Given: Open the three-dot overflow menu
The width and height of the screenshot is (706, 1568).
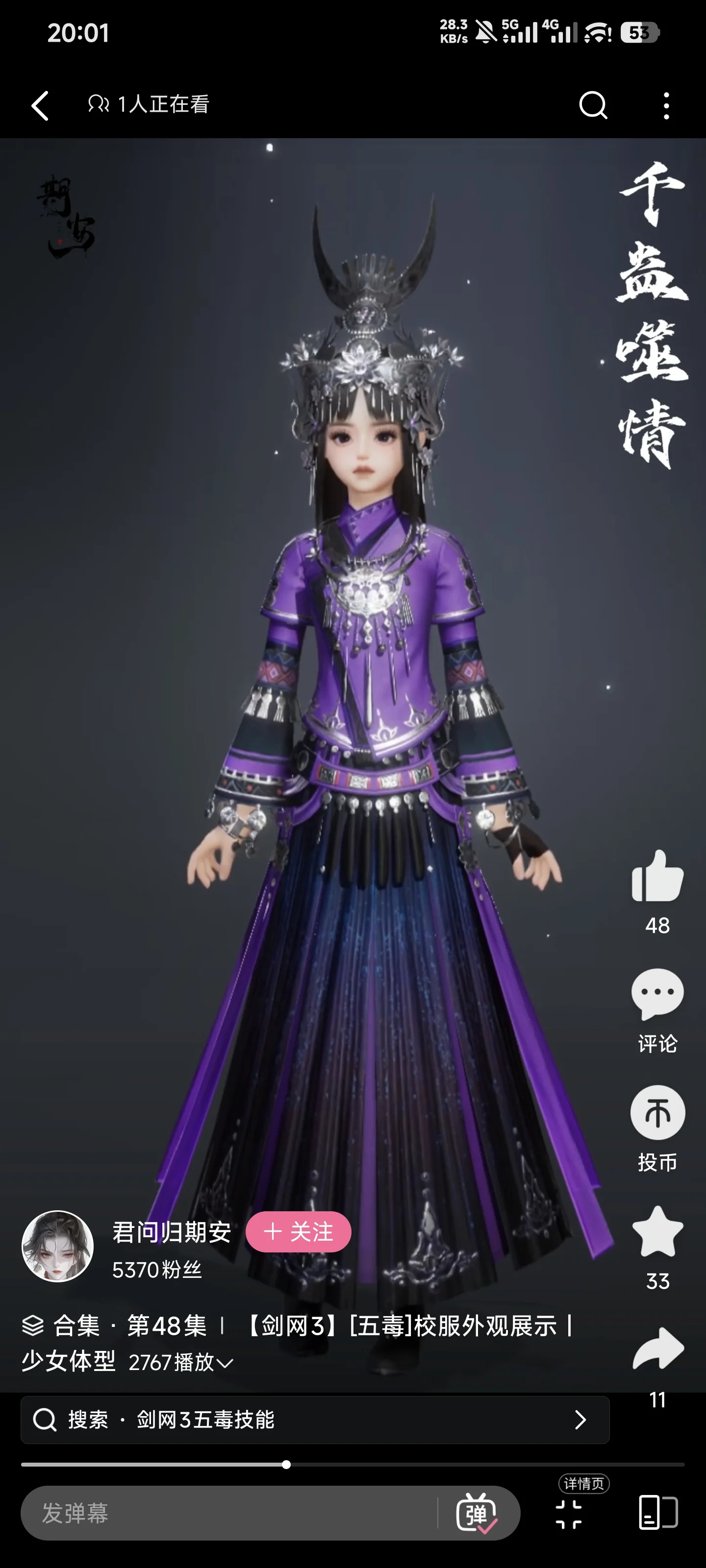Looking at the screenshot, I should click(666, 106).
